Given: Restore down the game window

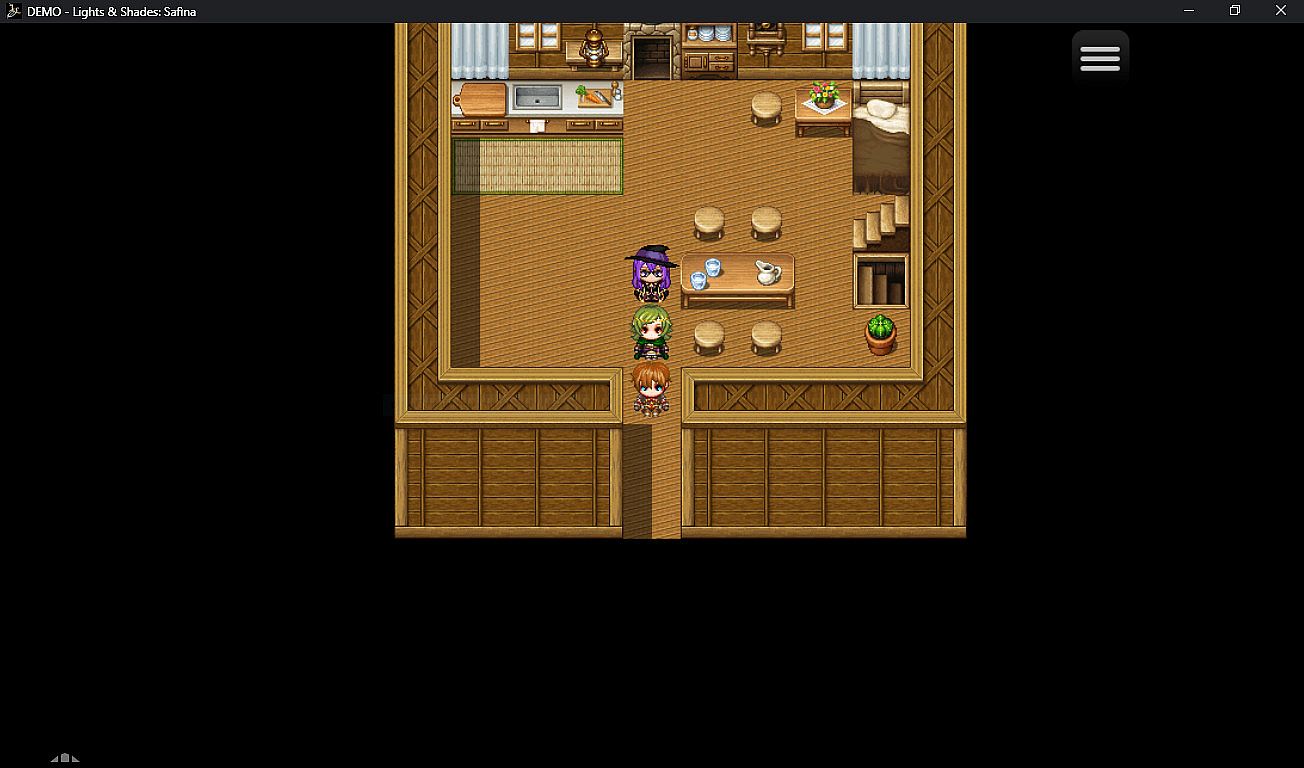Looking at the screenshot, I should (1235, 11).
